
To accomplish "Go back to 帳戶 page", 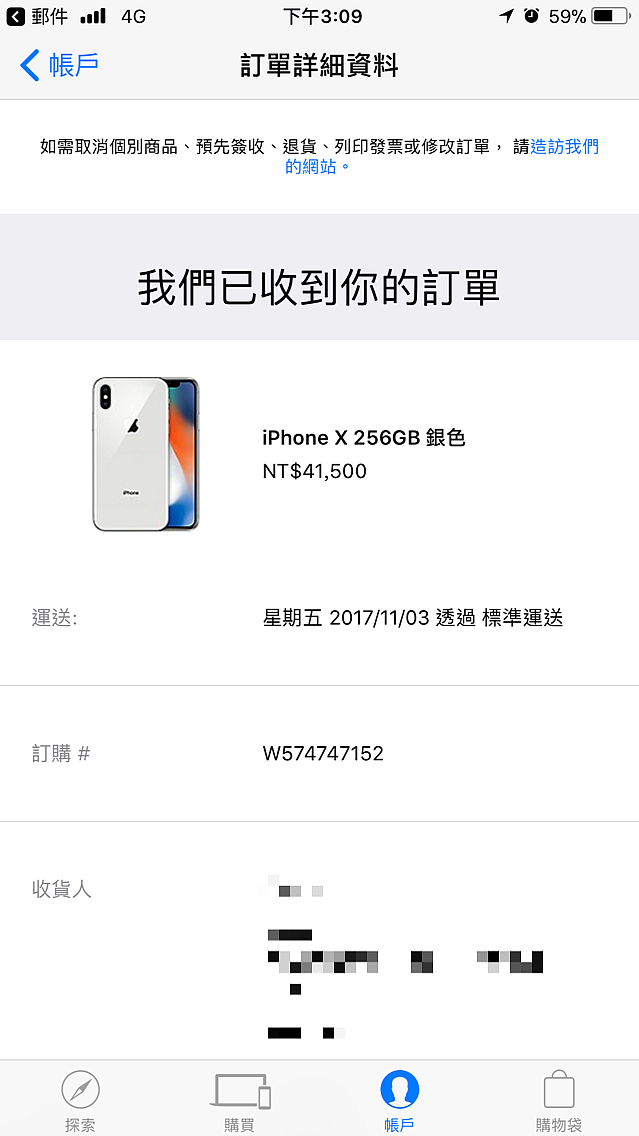I will point(60,66).
